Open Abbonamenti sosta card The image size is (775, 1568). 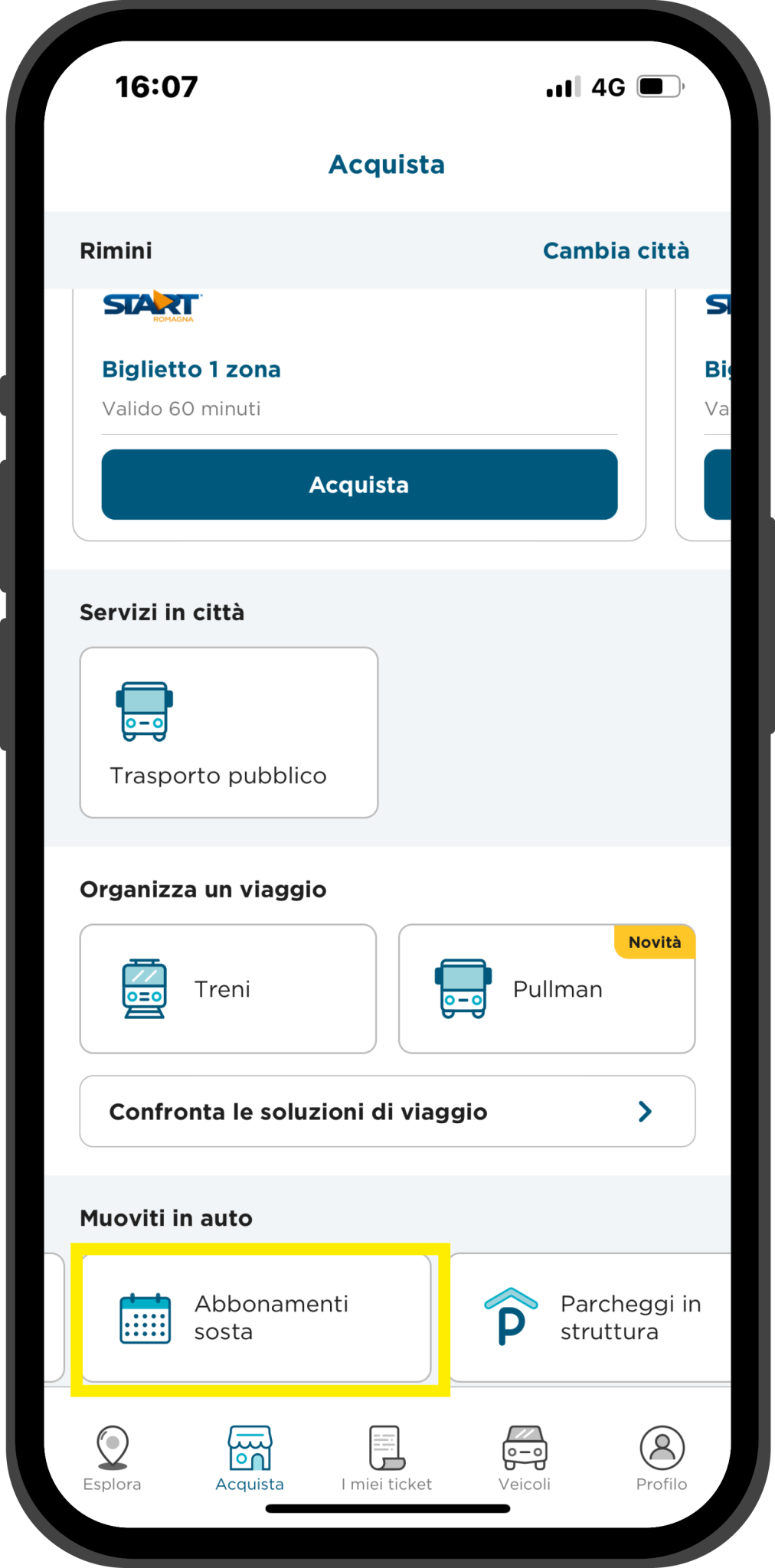click(257, 1318)
